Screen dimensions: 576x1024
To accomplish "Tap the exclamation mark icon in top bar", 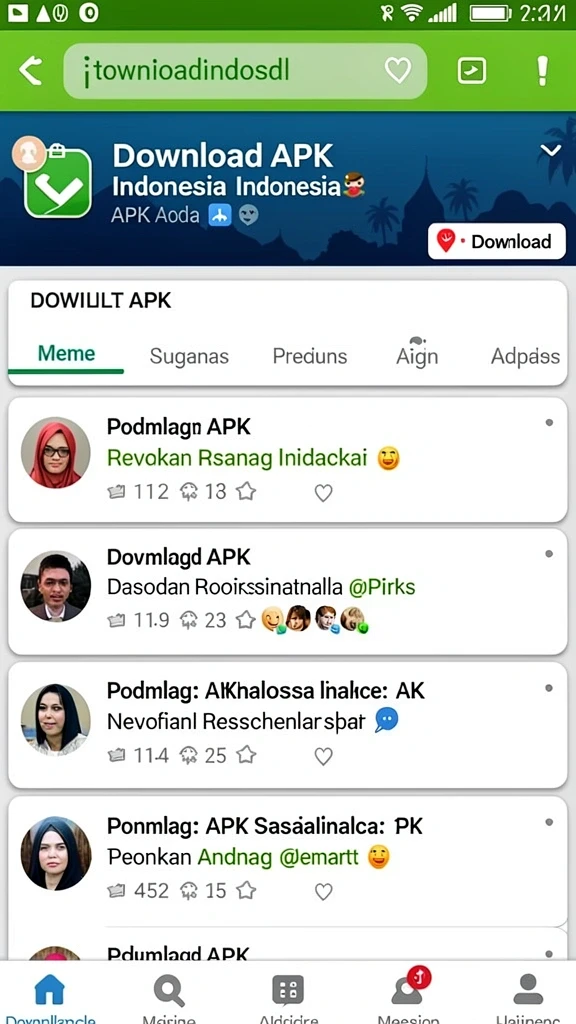I will [542, 71].
